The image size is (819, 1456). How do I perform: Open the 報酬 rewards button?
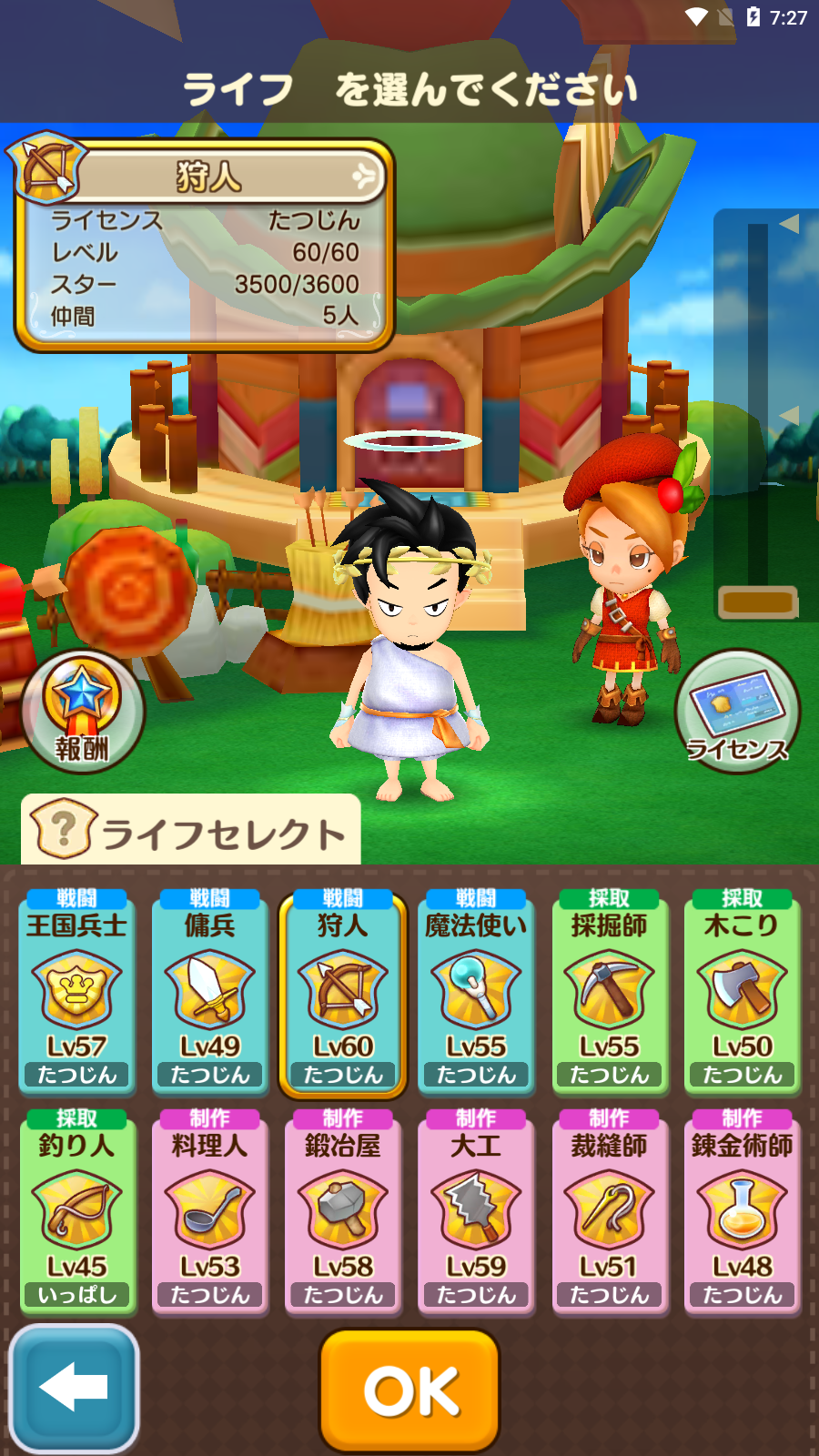pyautogui.click(x=82, y=712)
